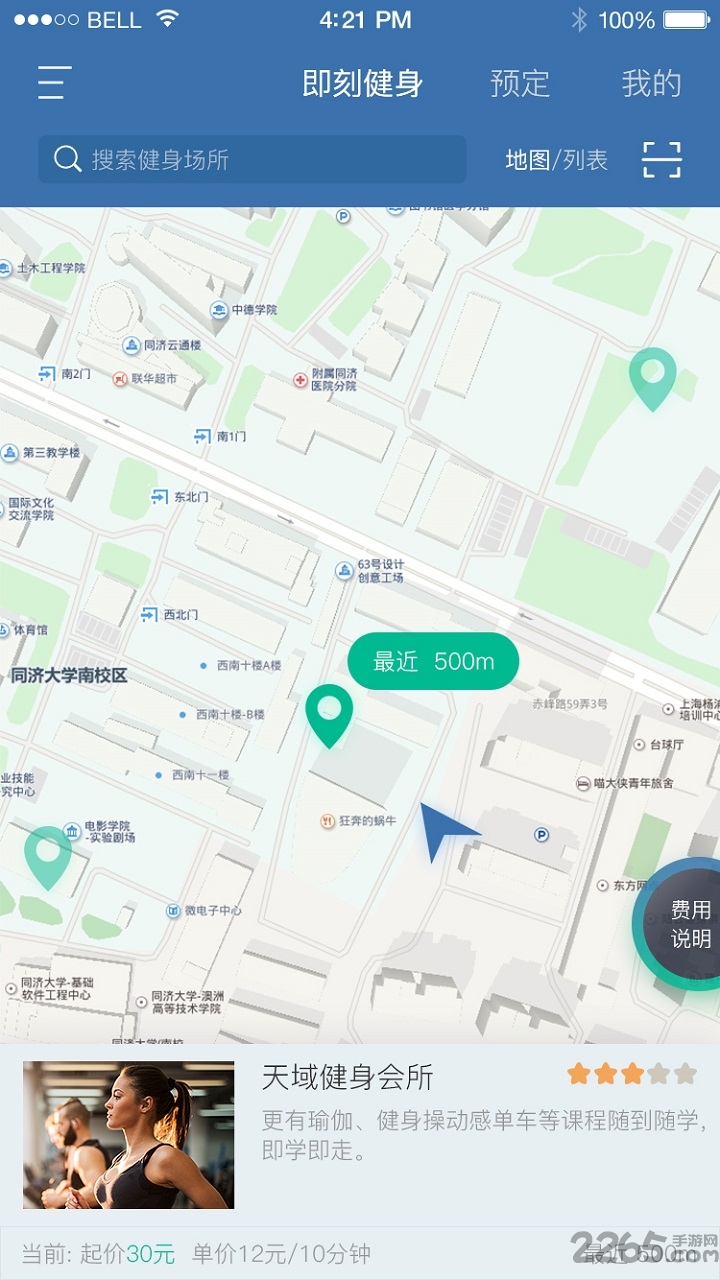Tap the 搜索健身场所 search input field
Image resolution: width=720 pixels, height=1280 pixels.
[x=250, y=159]
